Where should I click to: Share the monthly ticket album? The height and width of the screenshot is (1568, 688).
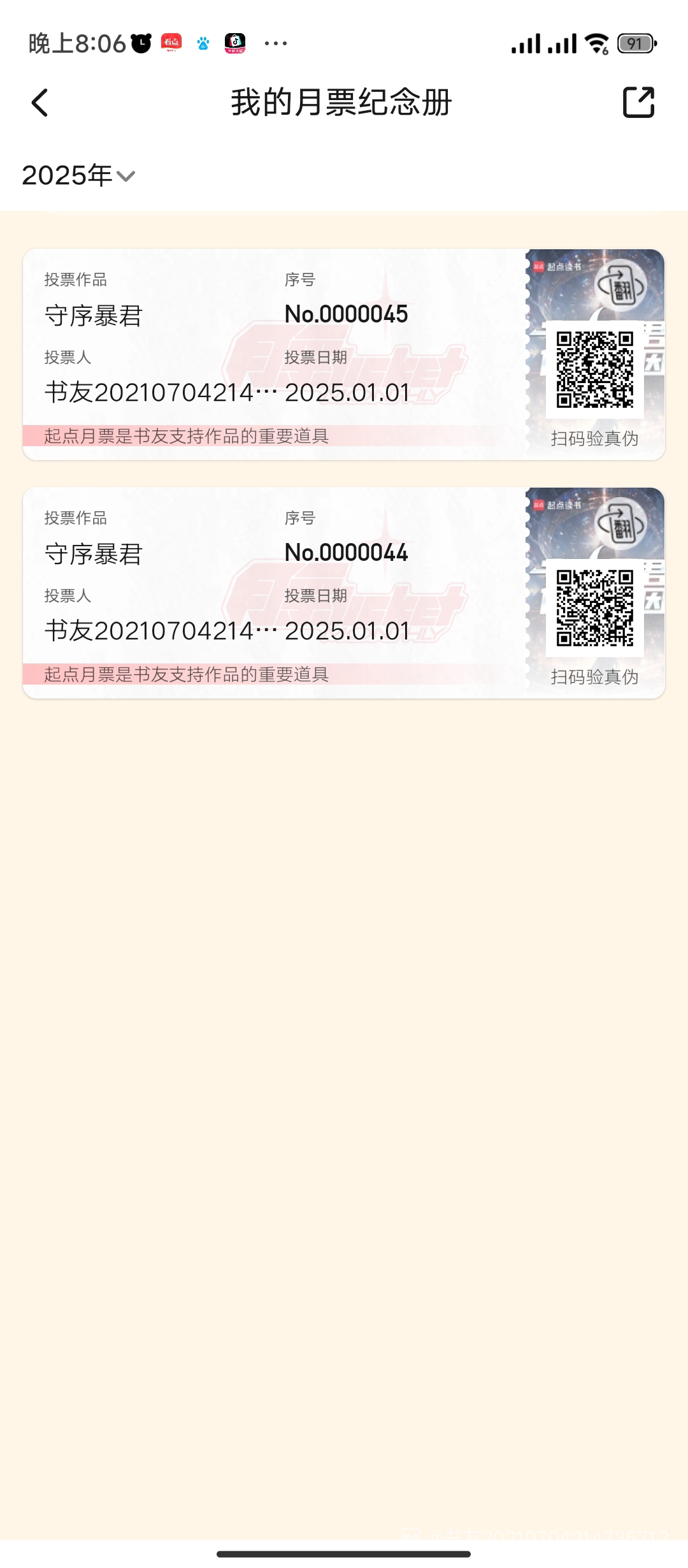pyautogui.click(x=638, y=103)
